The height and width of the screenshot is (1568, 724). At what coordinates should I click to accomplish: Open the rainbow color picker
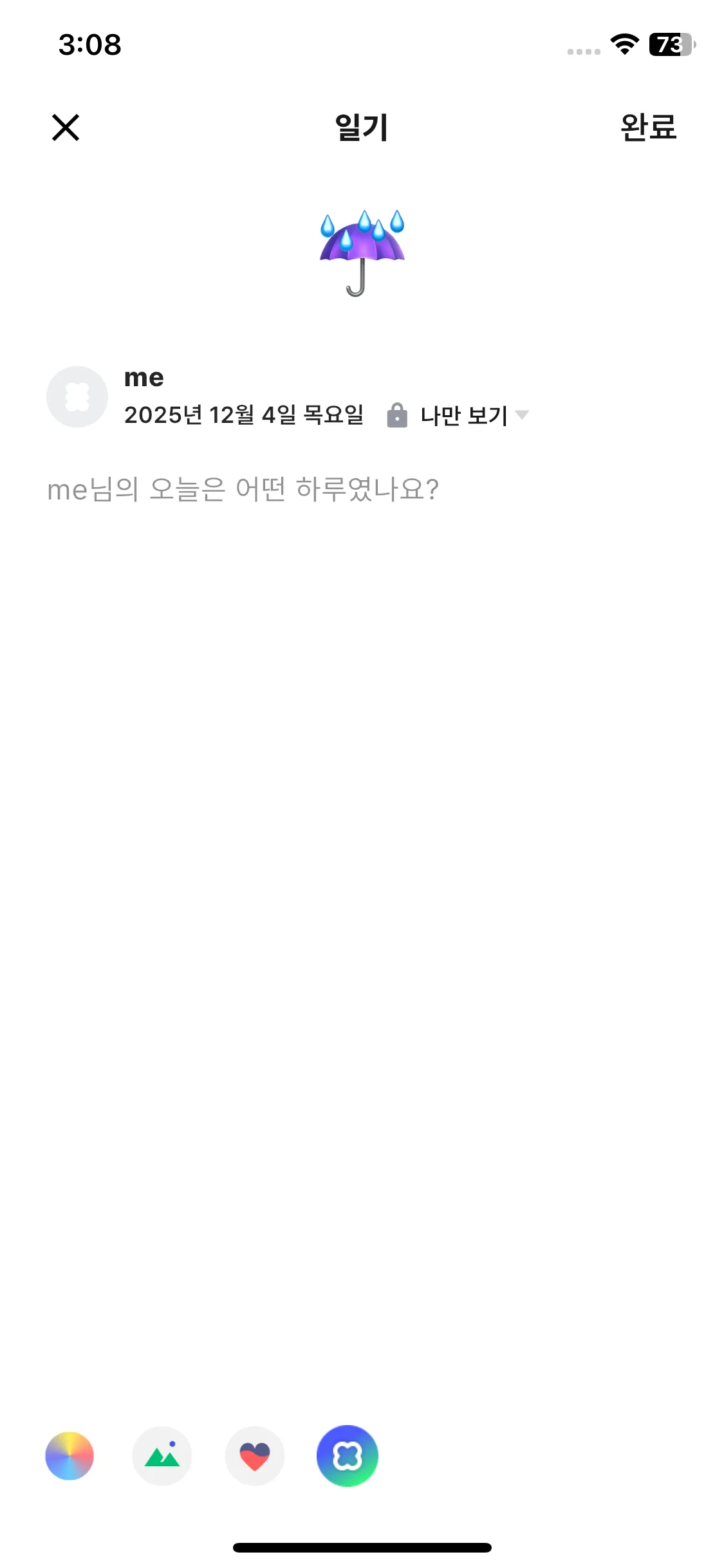click(70, 1455)
